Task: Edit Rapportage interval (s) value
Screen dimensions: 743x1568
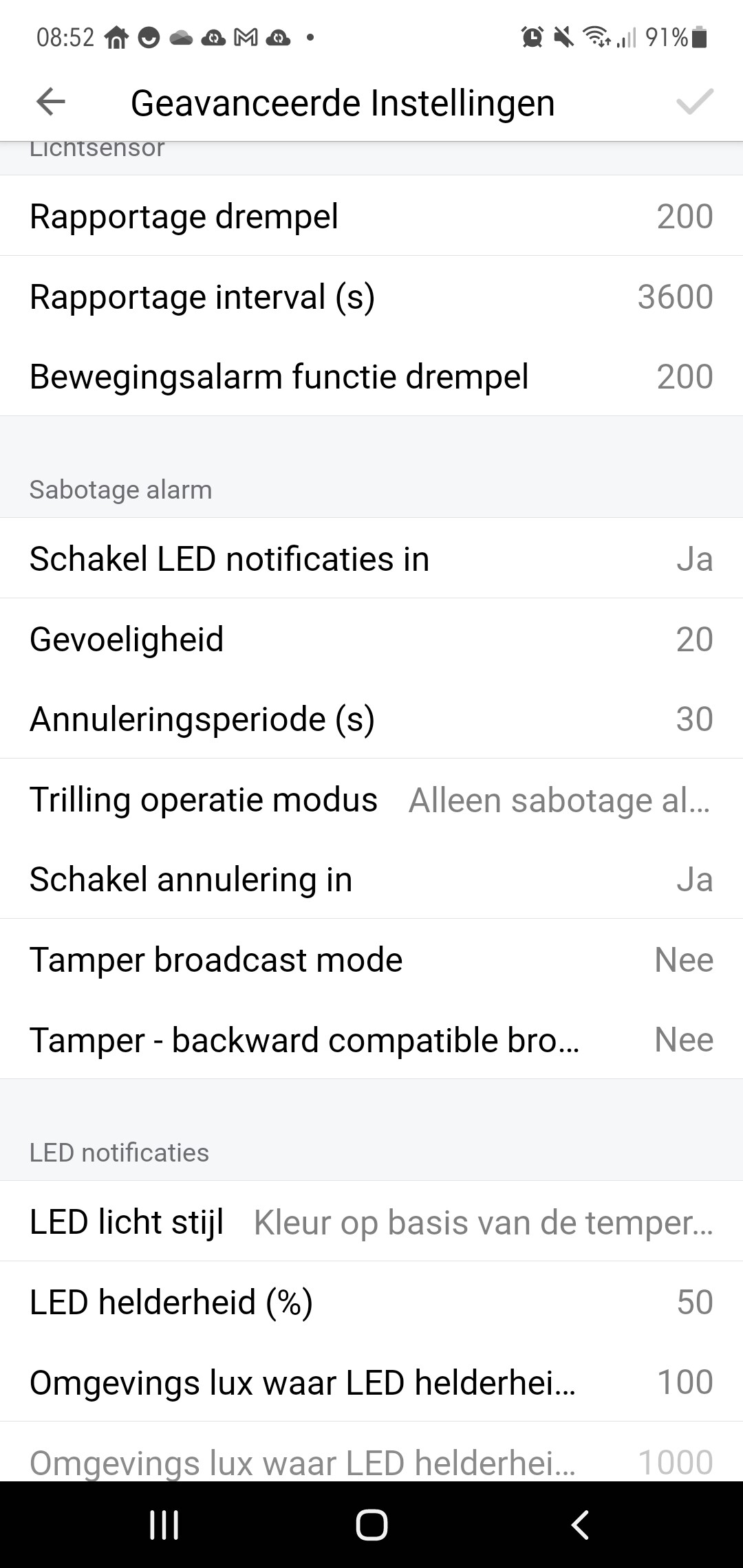Action: 371,297
